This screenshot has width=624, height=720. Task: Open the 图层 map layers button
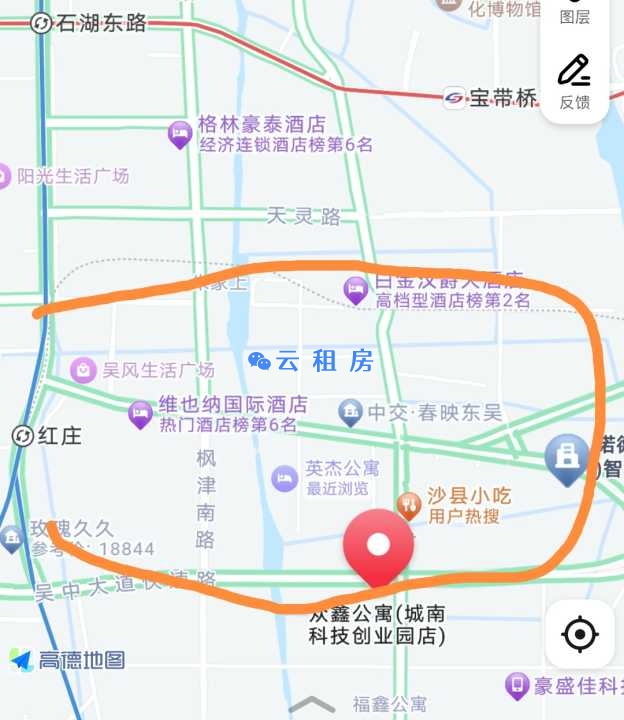(574, 13)
